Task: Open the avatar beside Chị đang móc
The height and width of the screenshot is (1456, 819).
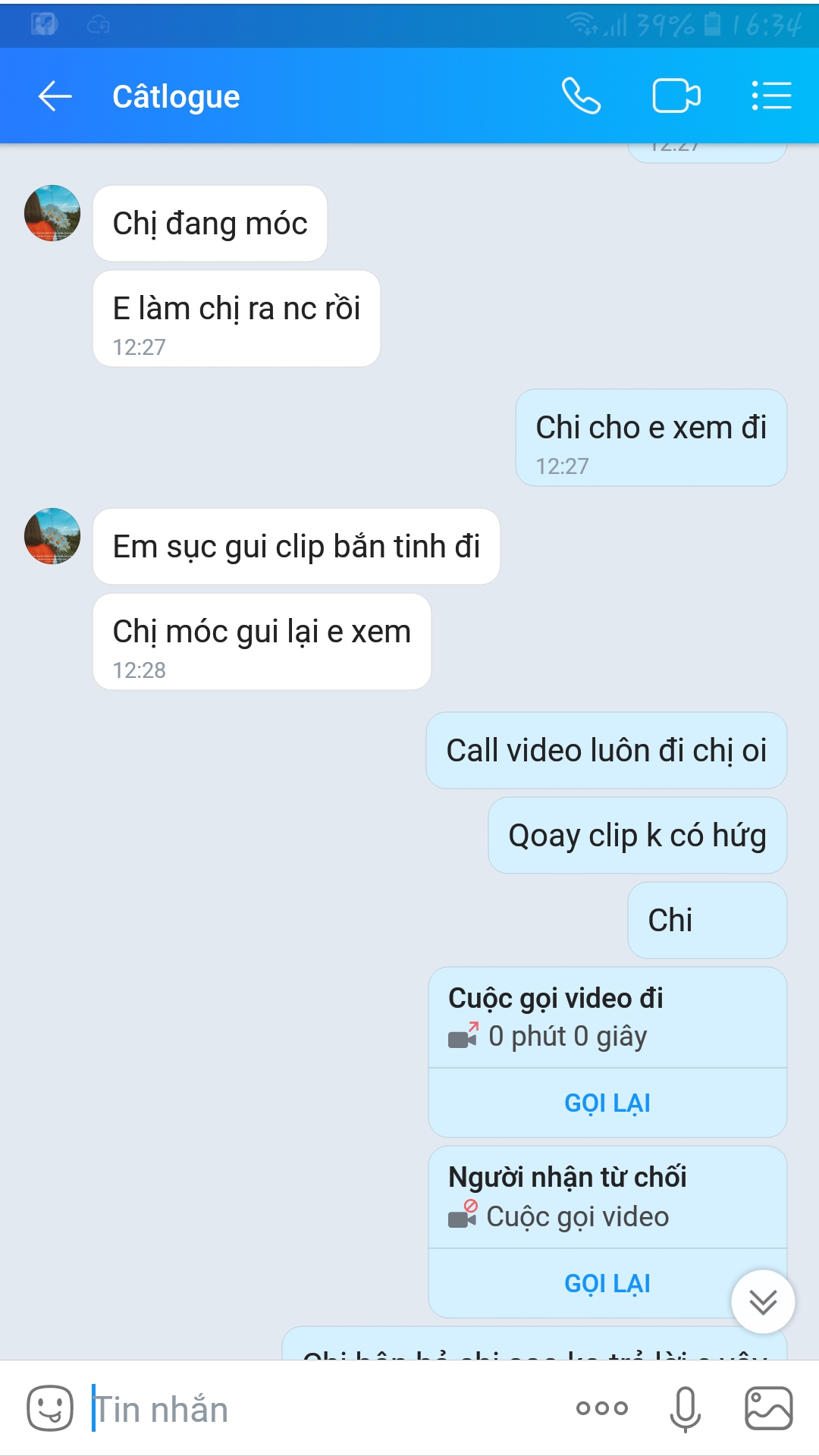Action: point(52,213)
